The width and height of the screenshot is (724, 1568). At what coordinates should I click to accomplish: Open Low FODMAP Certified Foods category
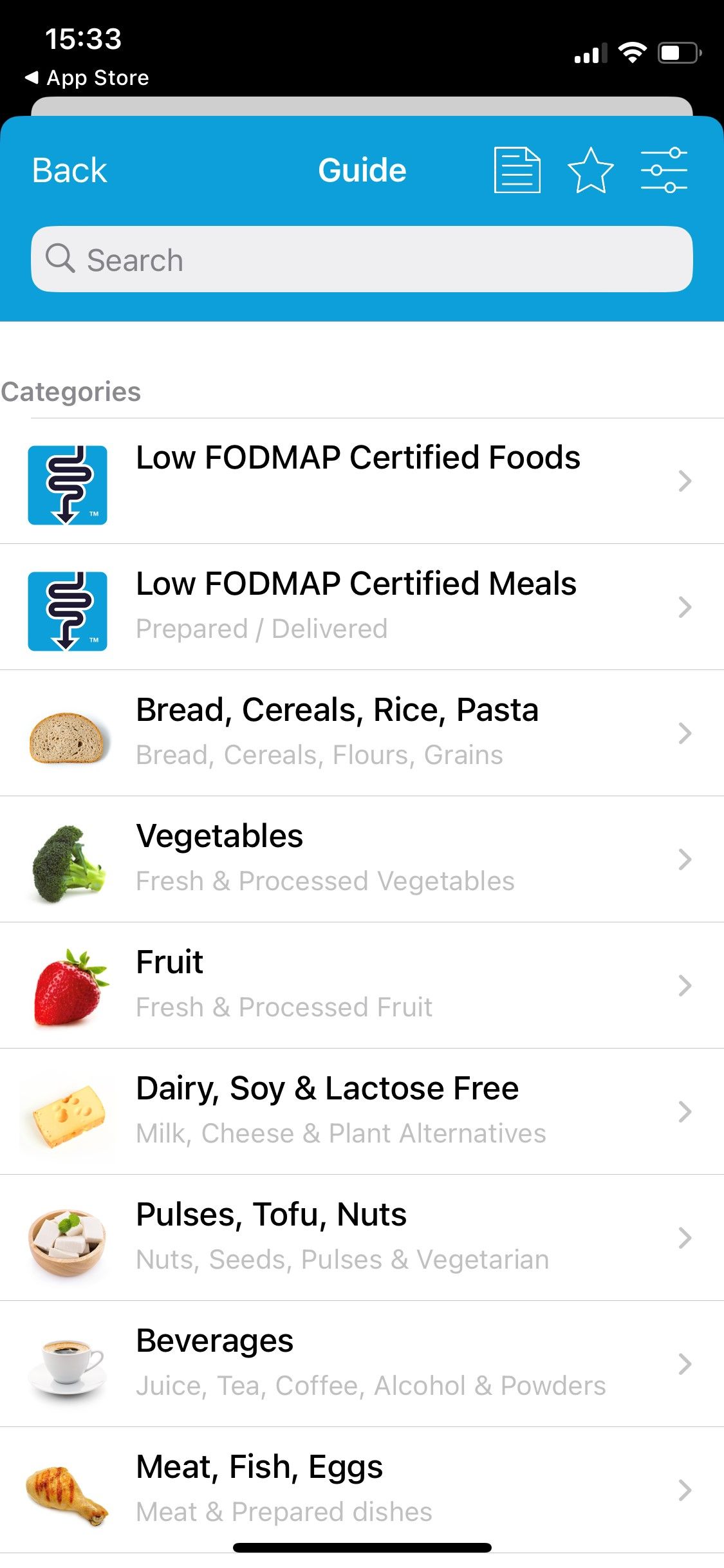358,481
